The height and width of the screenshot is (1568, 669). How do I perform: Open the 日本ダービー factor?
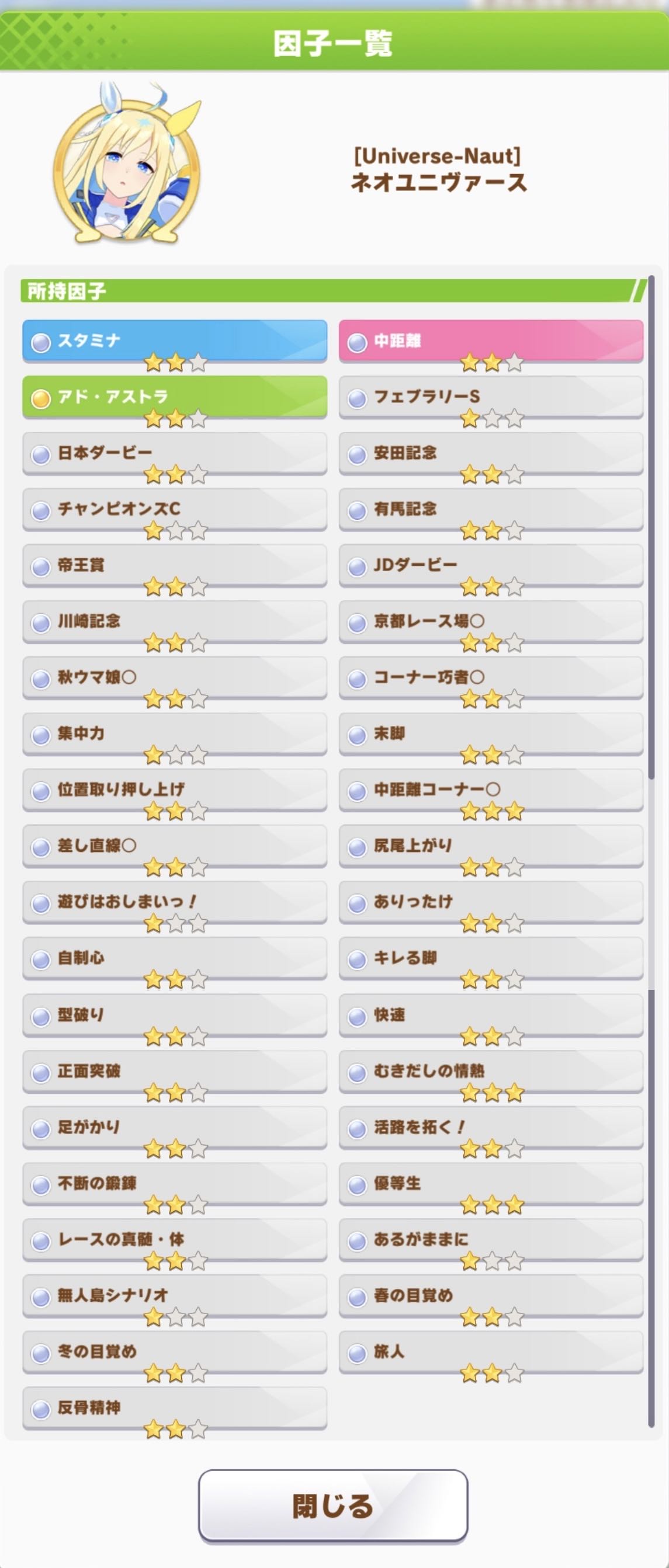point(175,453)
